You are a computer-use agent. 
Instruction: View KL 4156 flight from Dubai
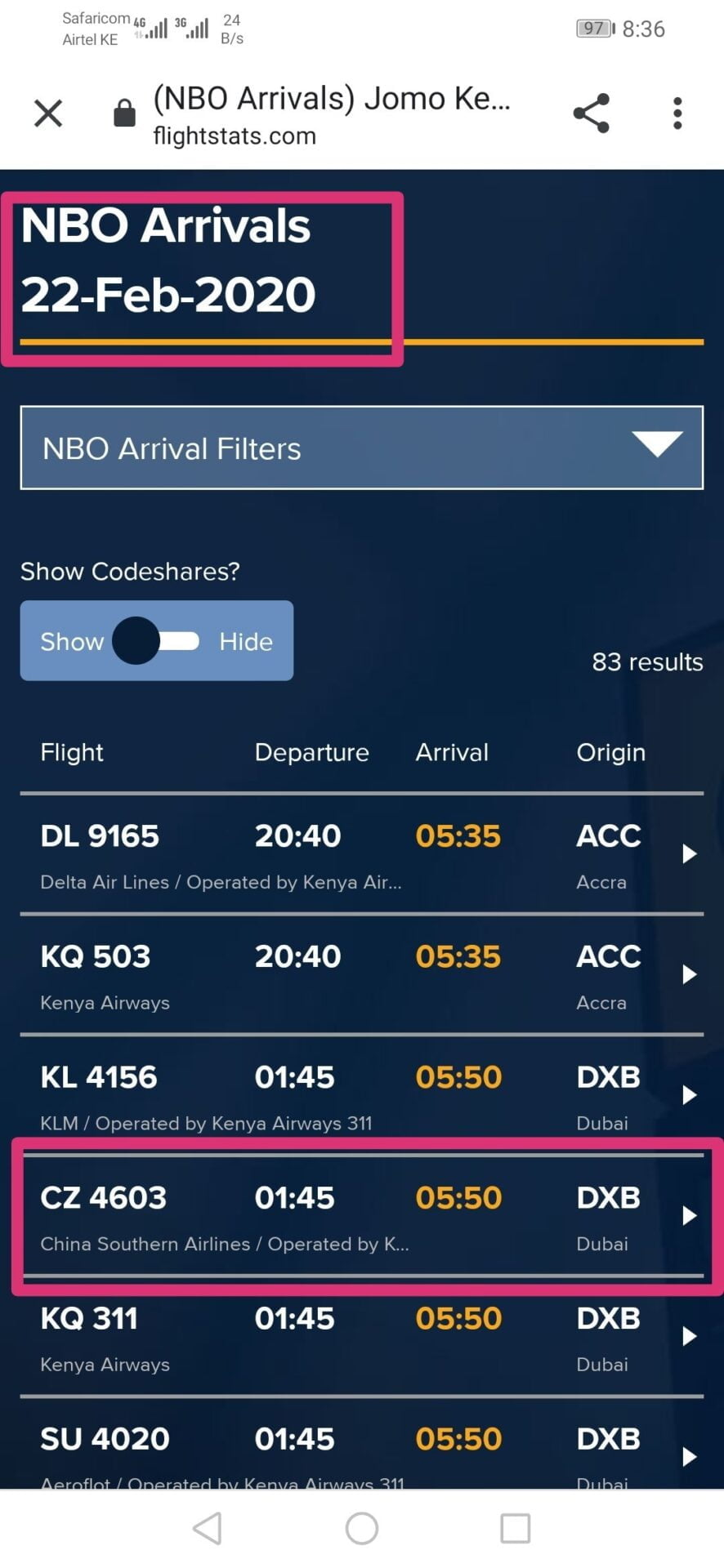point(361,1096)
